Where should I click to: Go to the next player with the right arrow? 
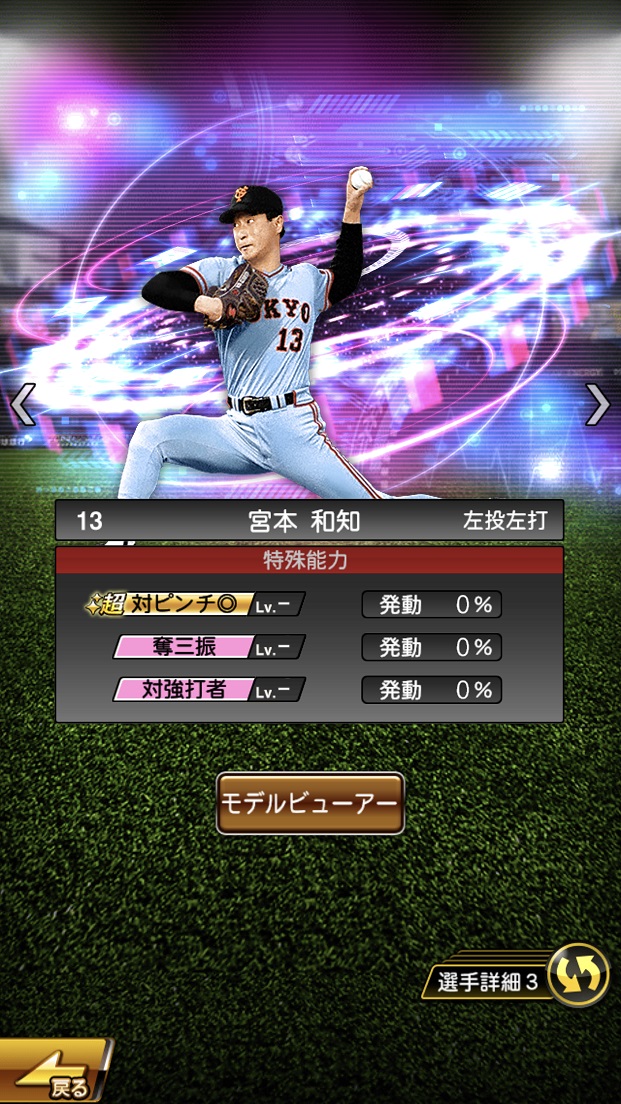[x=597, y=404]
